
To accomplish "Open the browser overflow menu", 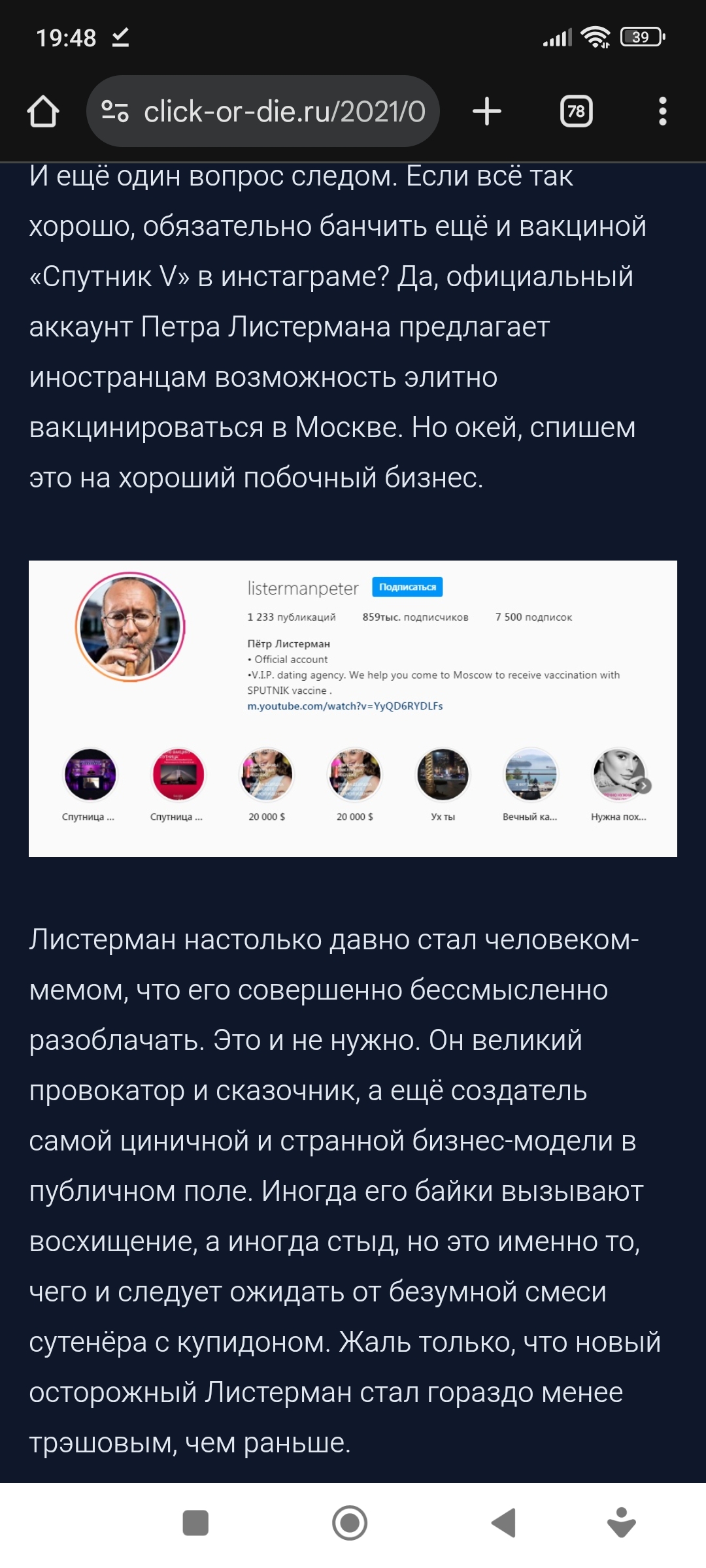I will [x=662, y=111].
